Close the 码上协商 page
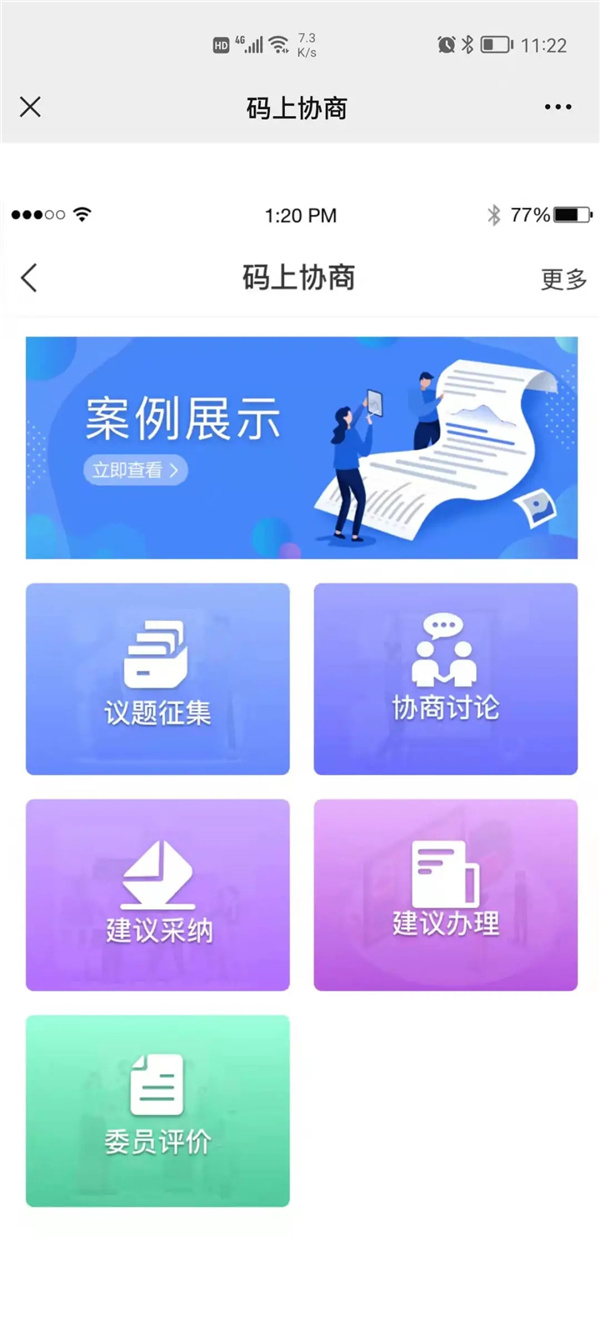The width and height of the screenshot is (600, 1320). [x=31, y=107]
